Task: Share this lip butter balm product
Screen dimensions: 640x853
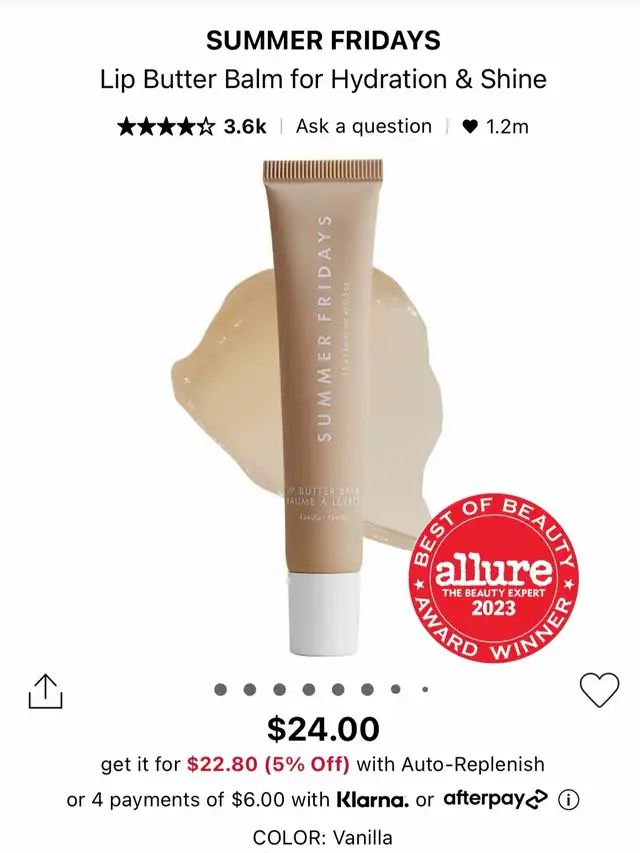Action: coord(45,689)
